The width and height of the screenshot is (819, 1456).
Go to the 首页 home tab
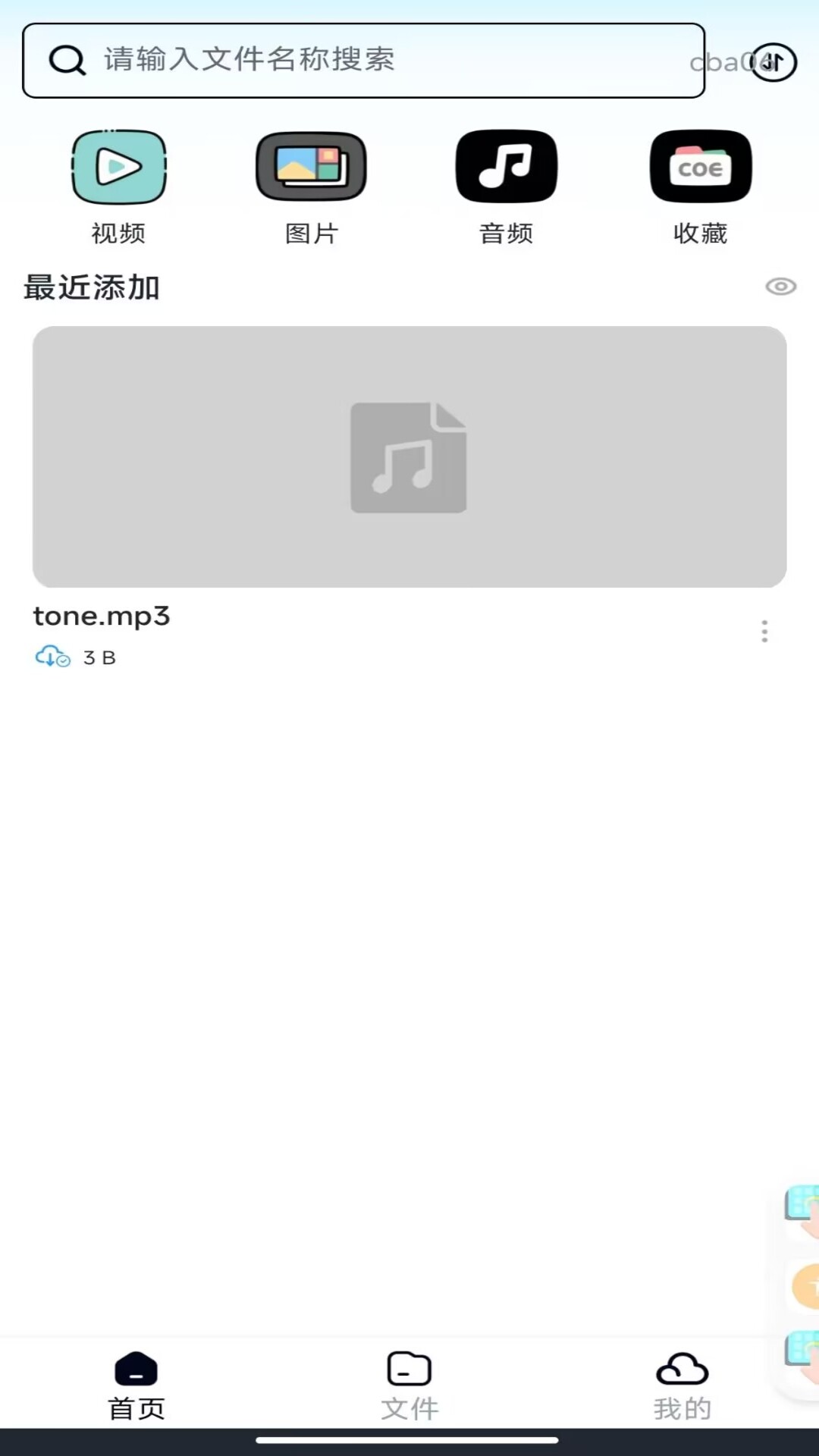(x=136, y=1385)
